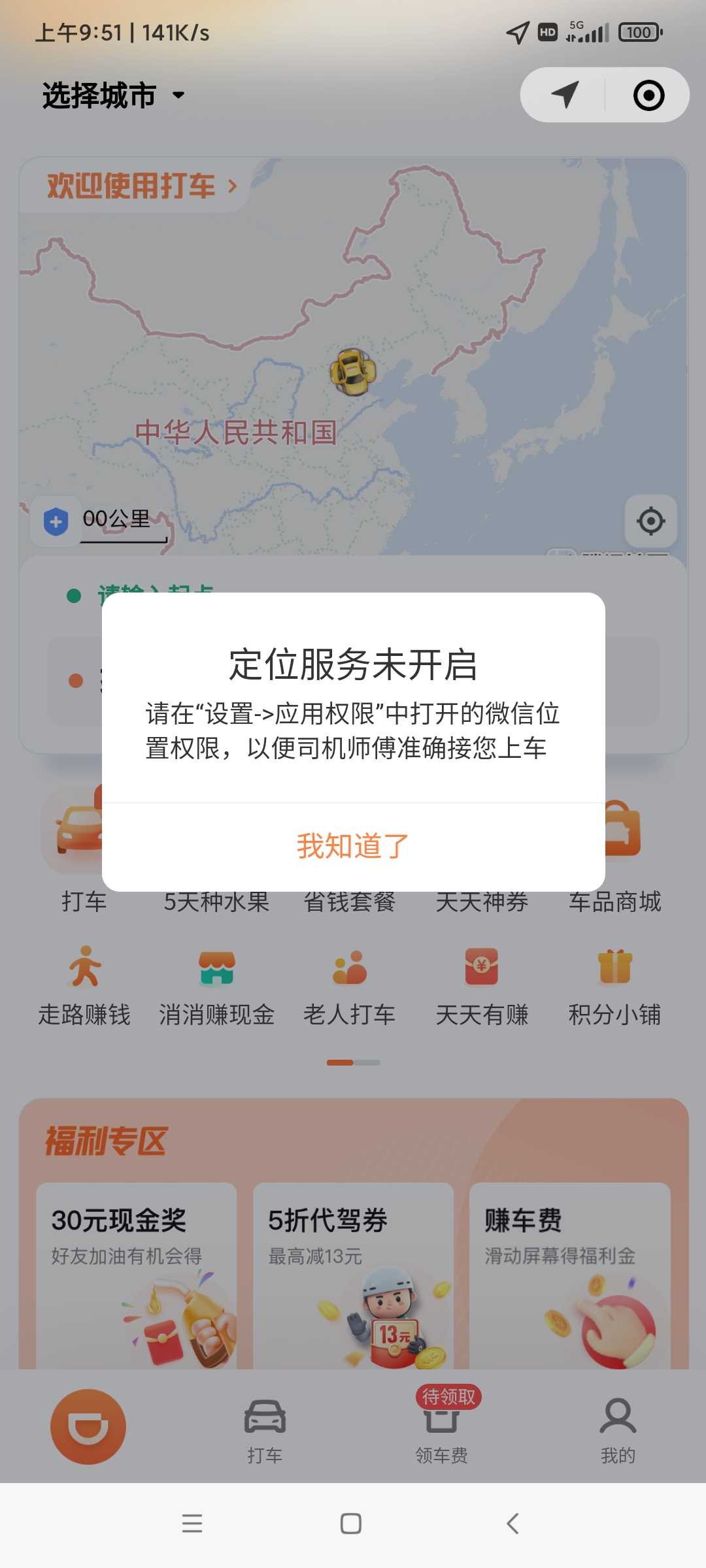Open the 30元现金奖 card

point(136,1274)
